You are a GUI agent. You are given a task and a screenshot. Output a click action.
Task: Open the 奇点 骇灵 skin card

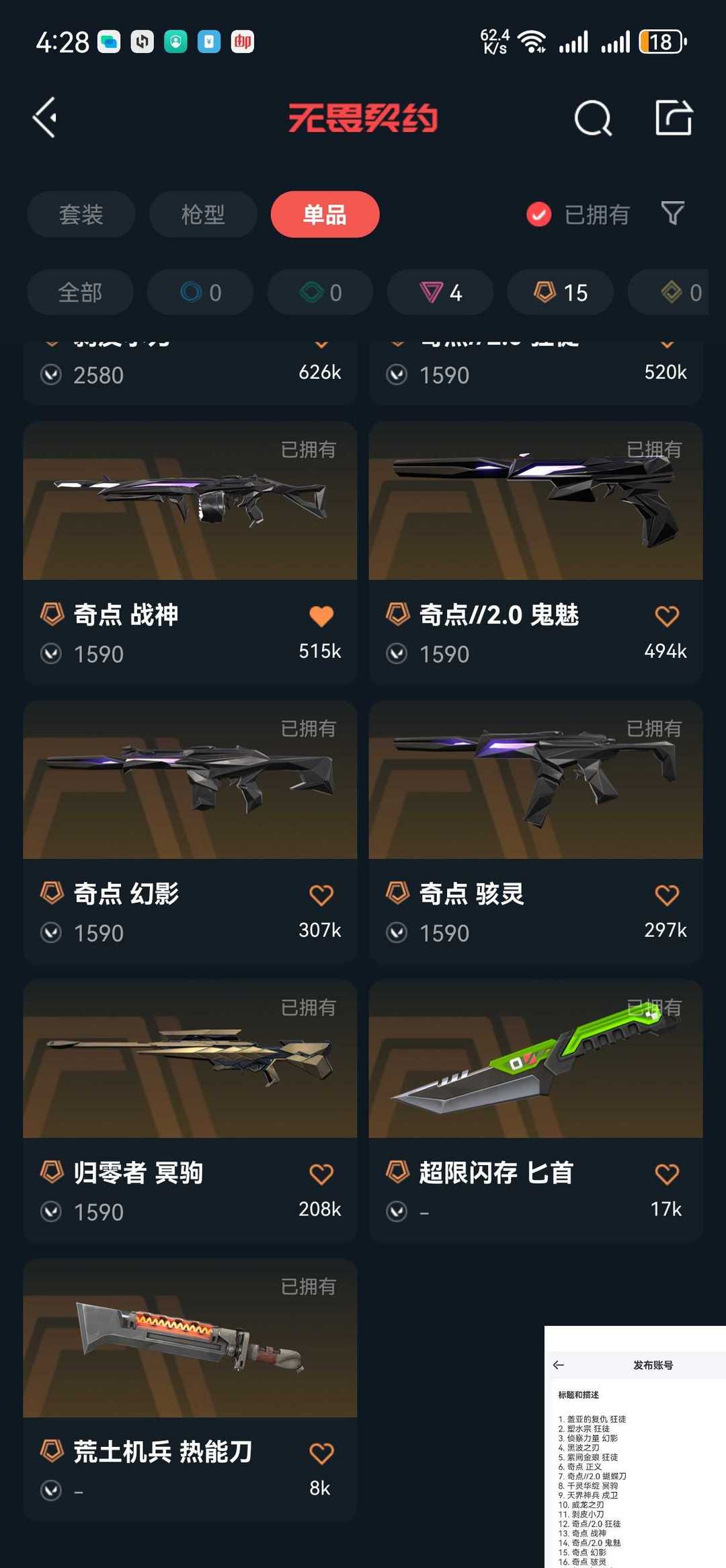[x=536, y=832]
